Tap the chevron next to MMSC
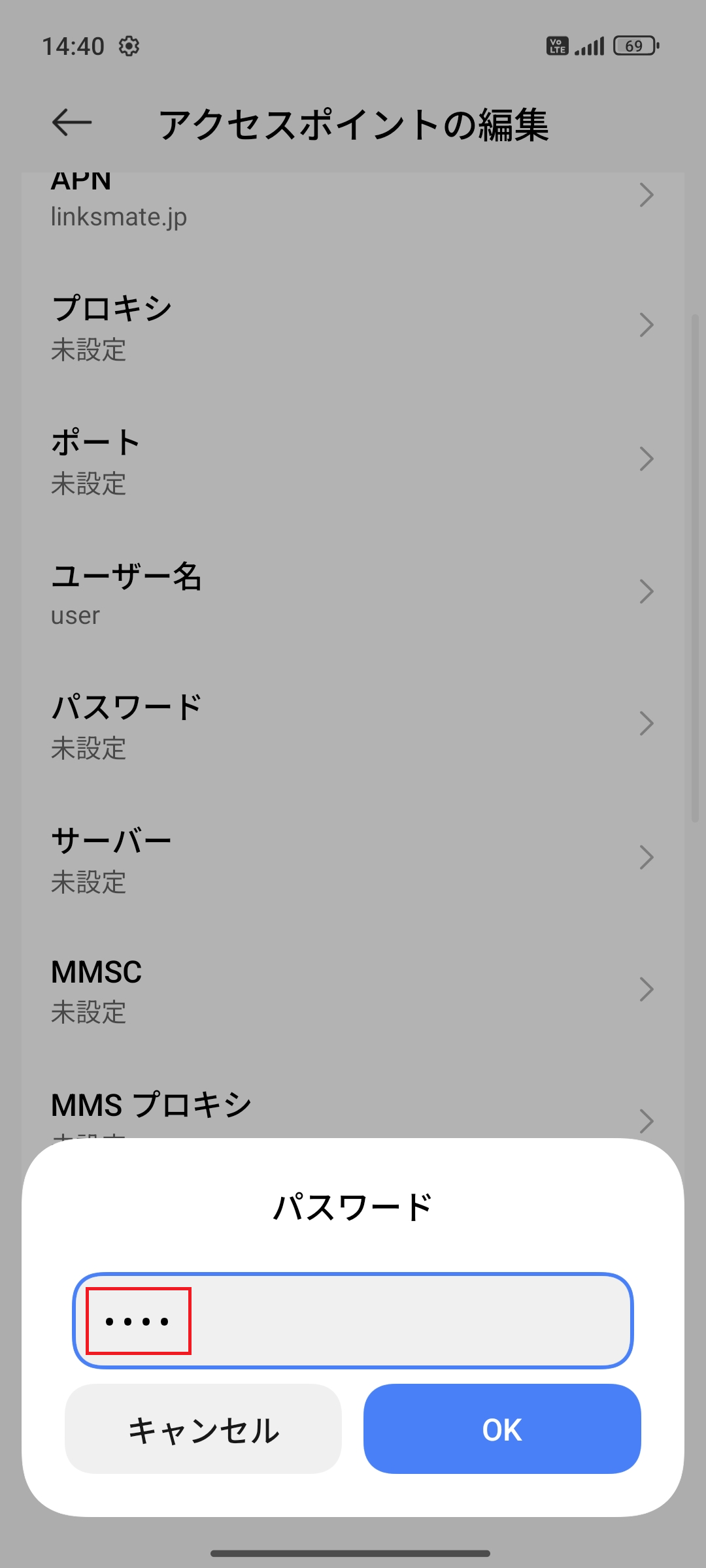Viewport: 706px width, 1568px height. click(647, 989)
